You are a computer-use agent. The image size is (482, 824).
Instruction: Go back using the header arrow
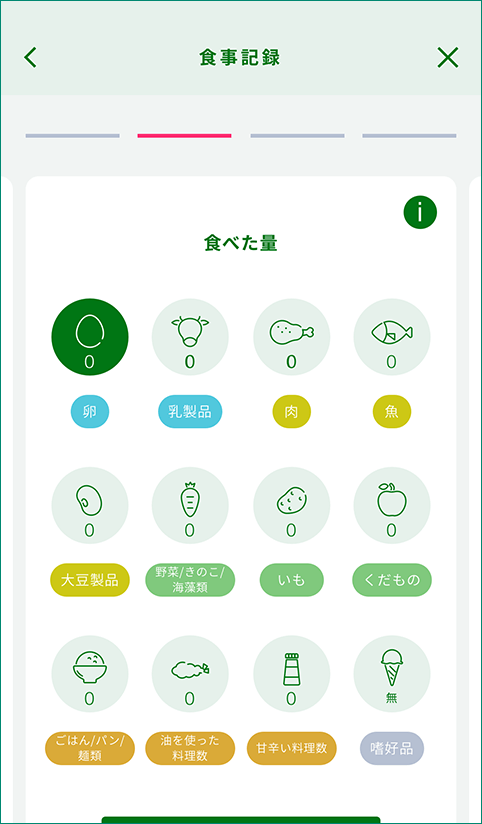coord(30,57)
